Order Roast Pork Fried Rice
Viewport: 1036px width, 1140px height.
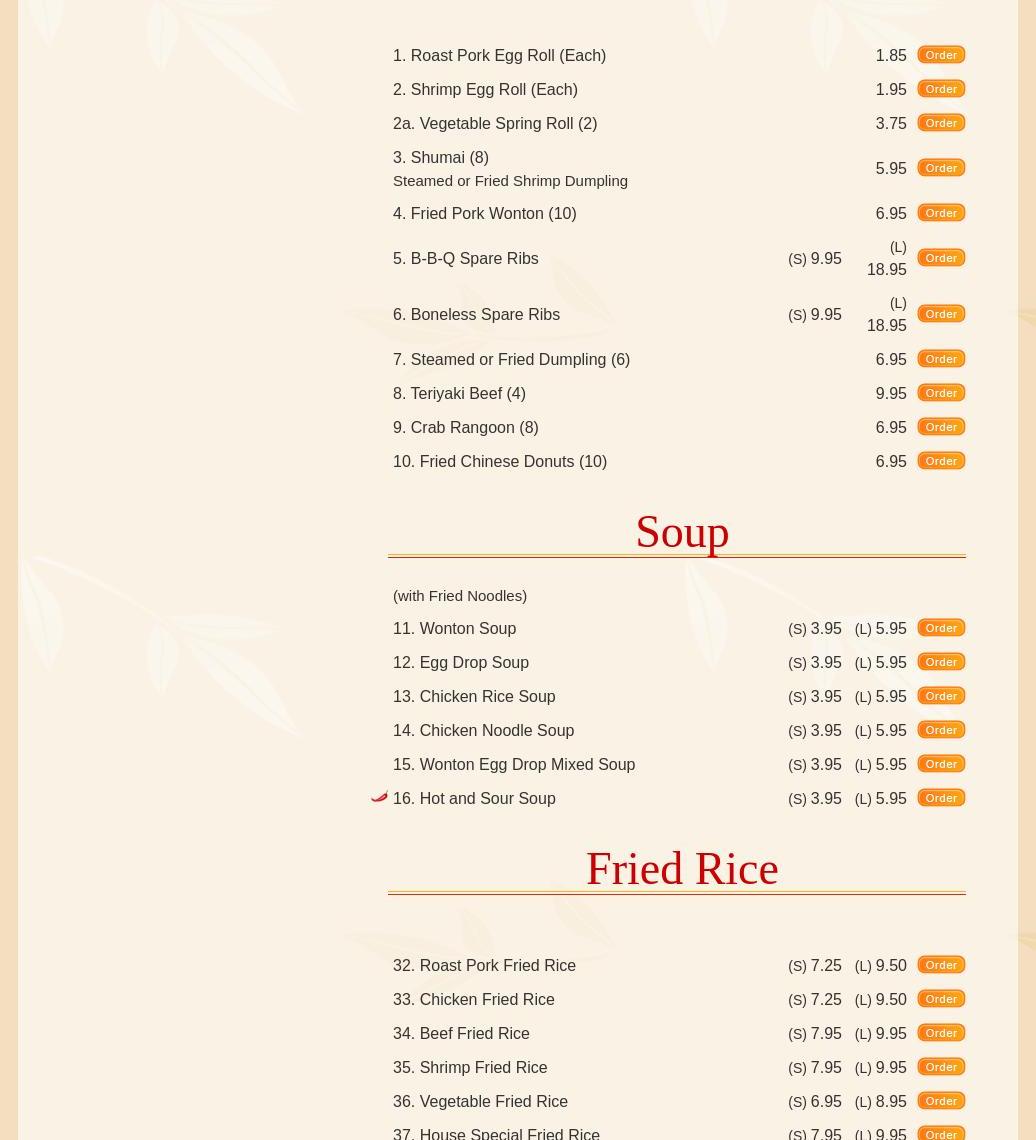coord(941,965)
